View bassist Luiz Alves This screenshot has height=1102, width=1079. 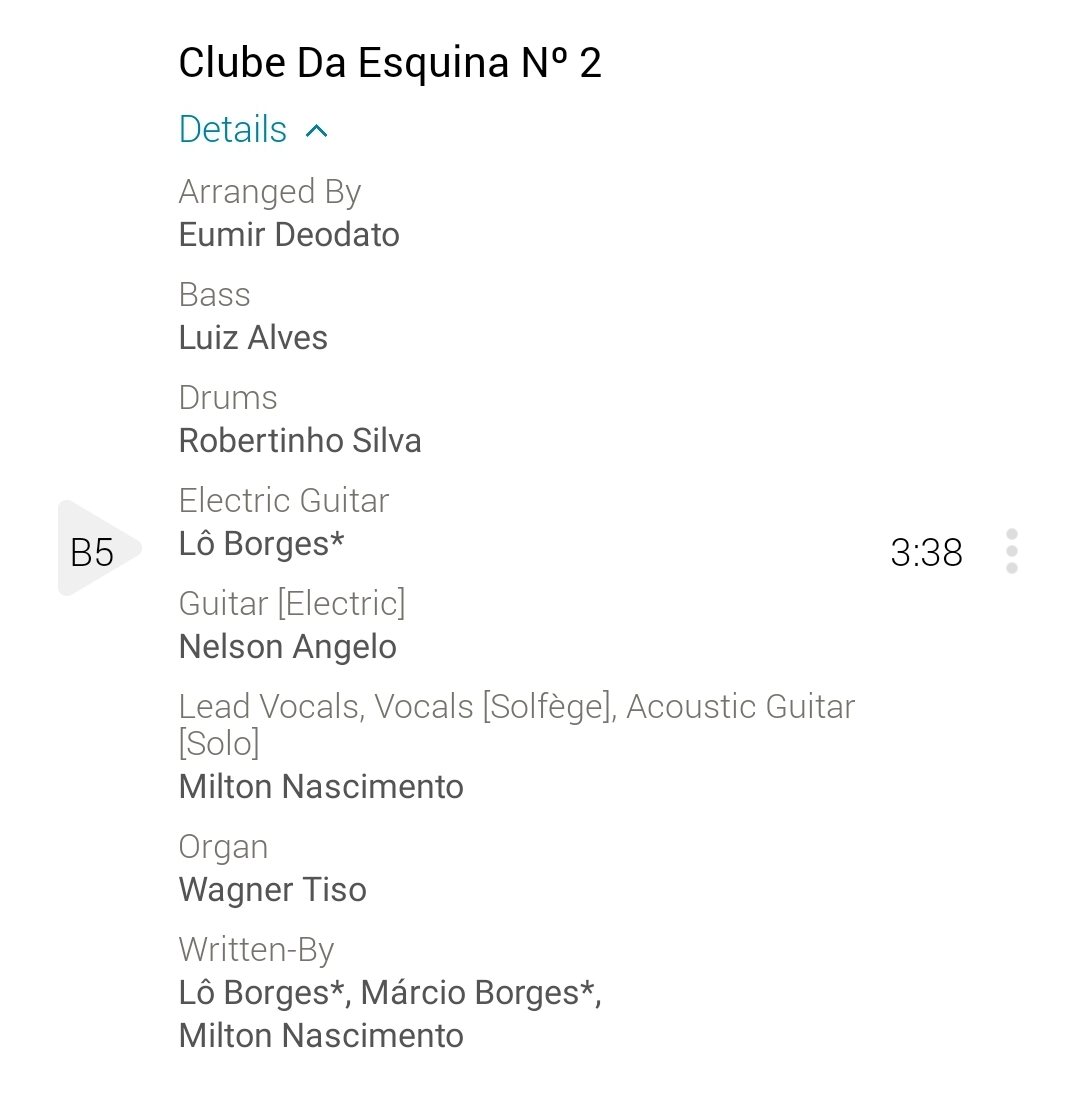(x=253, y=338)
